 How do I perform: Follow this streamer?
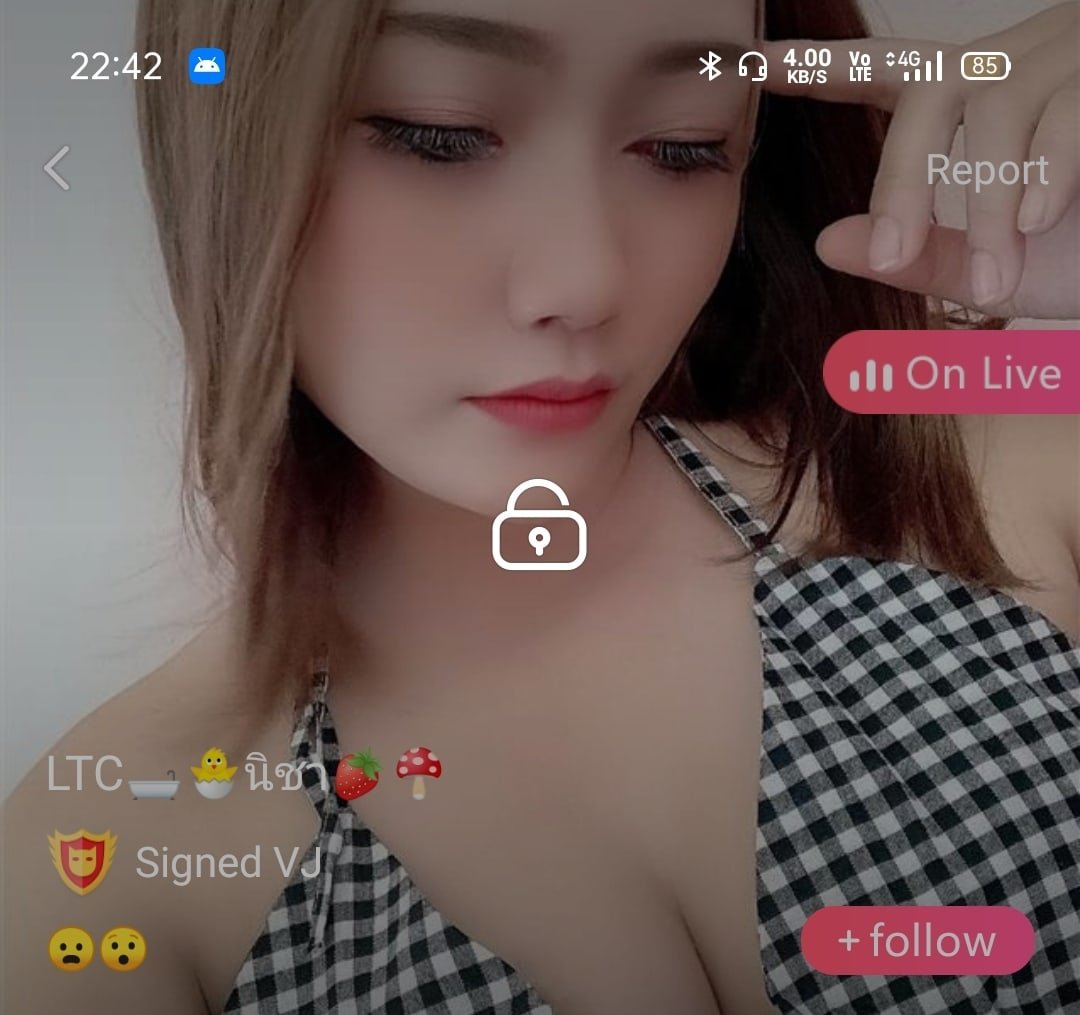click(917, 940)
